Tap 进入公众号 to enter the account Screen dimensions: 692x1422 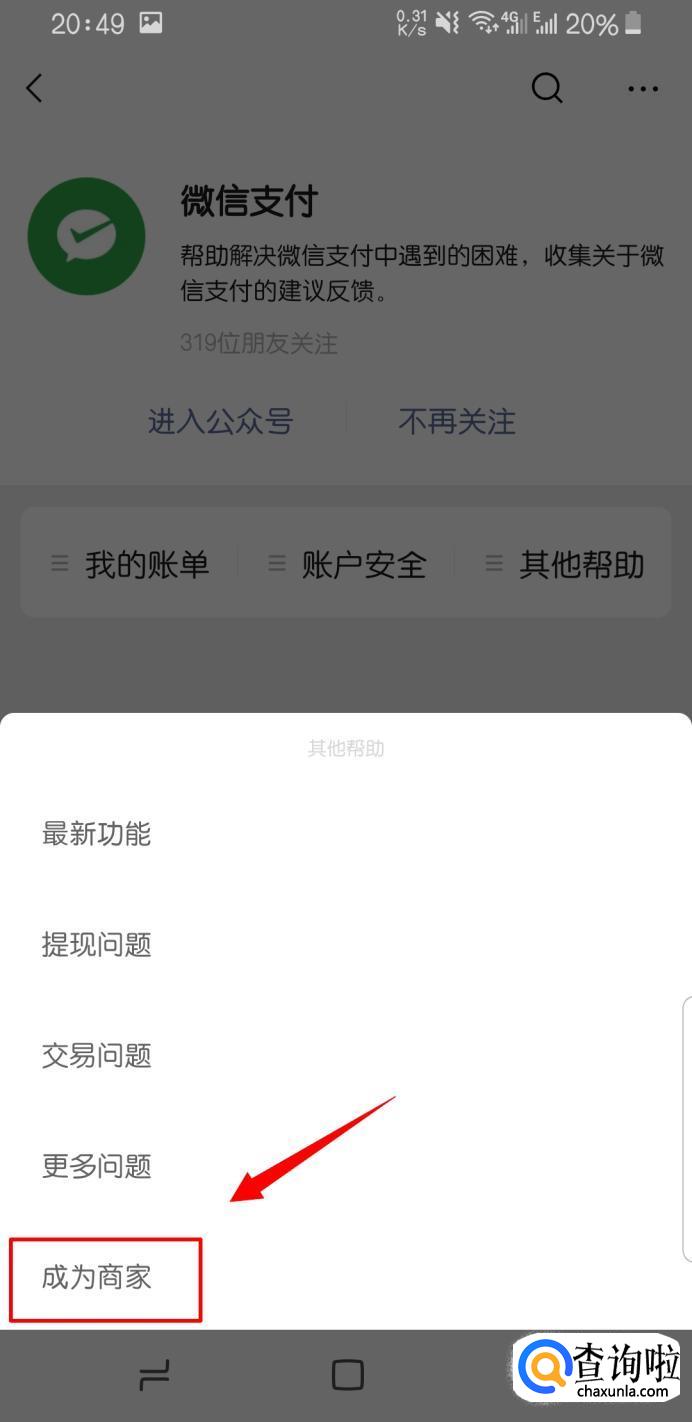click(x=220, y=421)
